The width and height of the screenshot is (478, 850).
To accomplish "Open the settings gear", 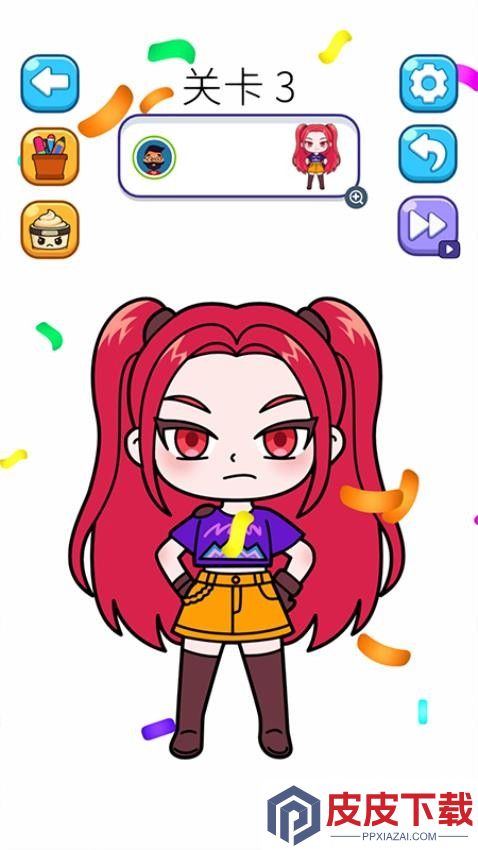I will click(428, 83).
